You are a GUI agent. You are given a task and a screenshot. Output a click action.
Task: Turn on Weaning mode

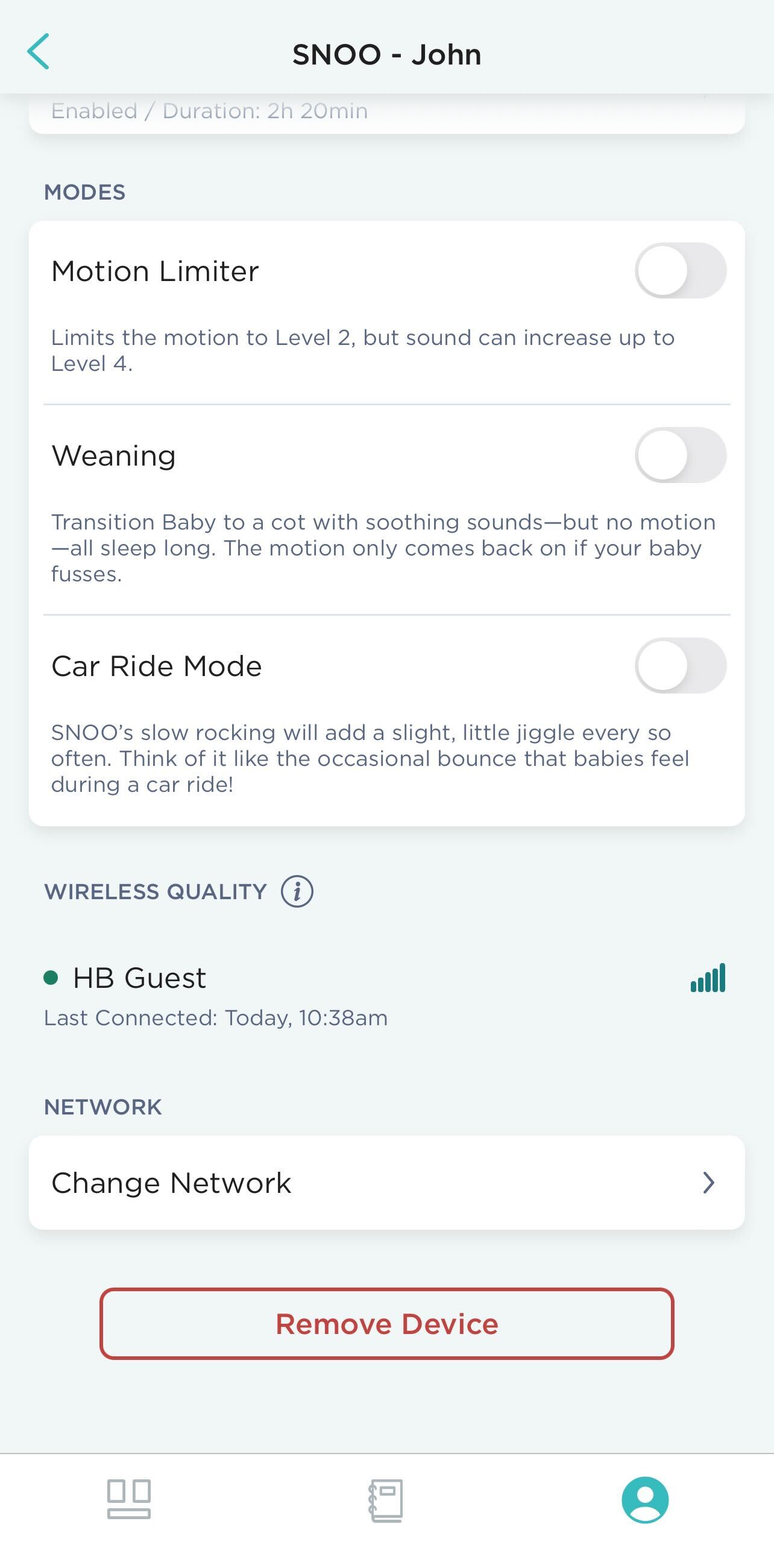click(x=681, y=455)
